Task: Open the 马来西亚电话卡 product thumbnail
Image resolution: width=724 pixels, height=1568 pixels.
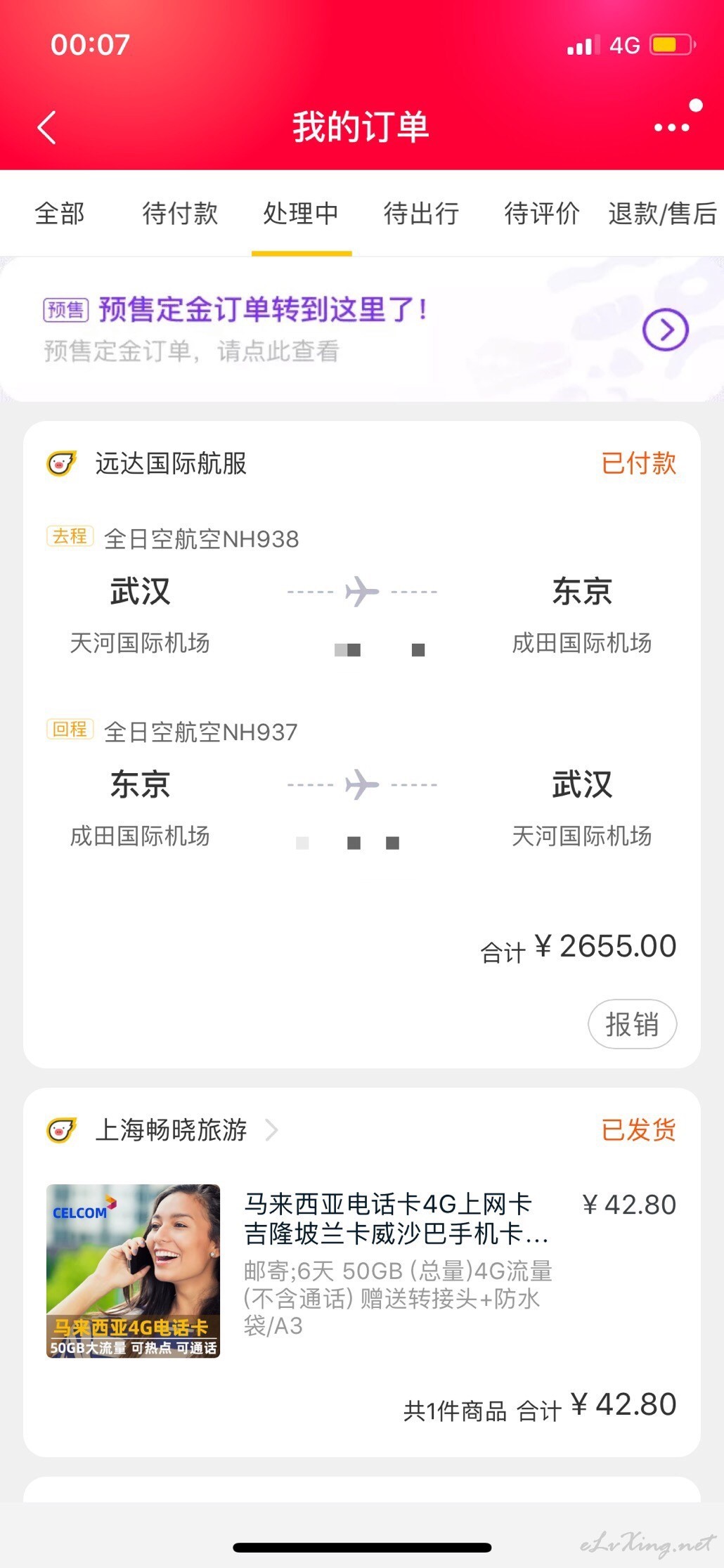Action: (134, 1271)
